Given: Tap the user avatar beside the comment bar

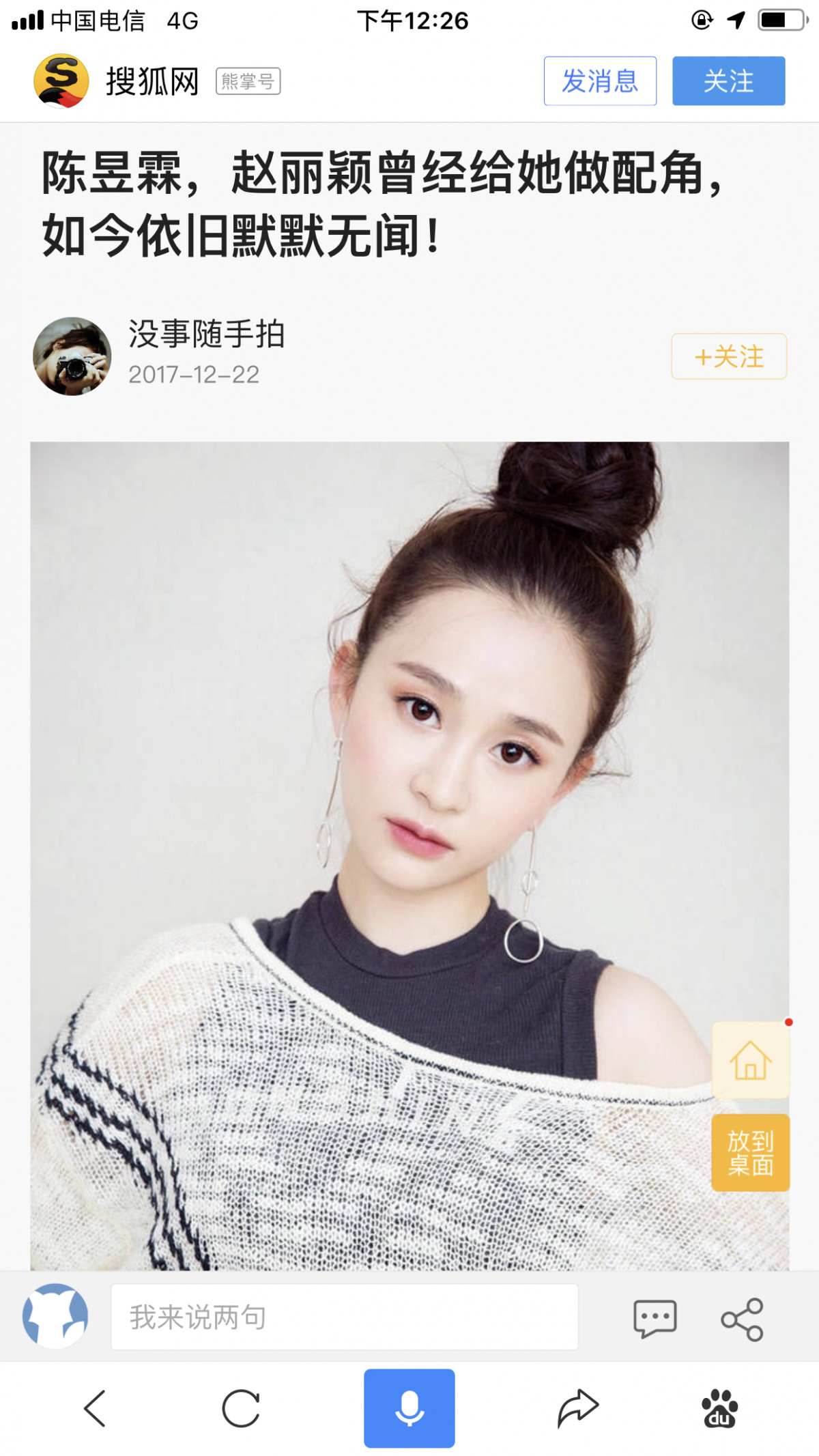Looking at the screenshot, I should [55, 1316].
